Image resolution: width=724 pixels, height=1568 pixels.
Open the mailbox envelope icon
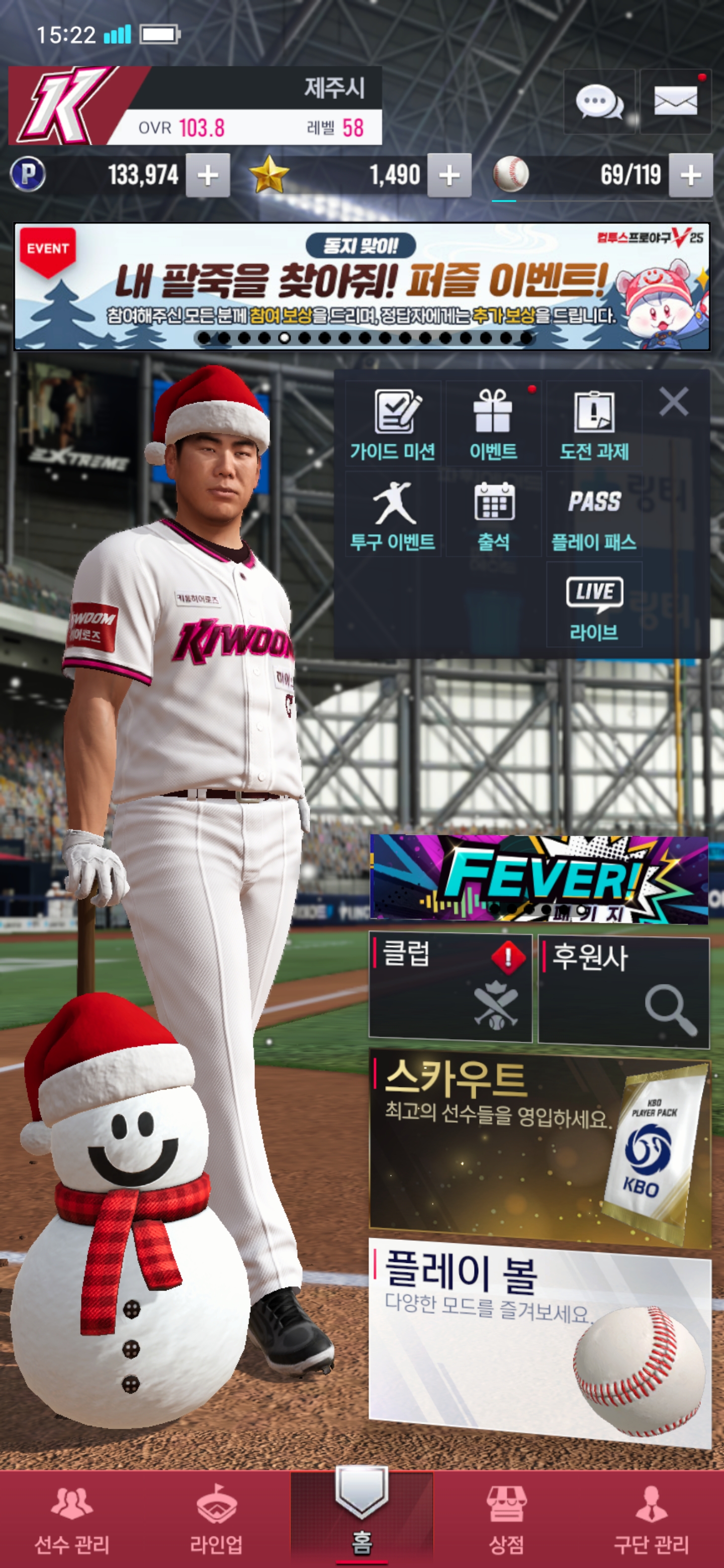675,101
